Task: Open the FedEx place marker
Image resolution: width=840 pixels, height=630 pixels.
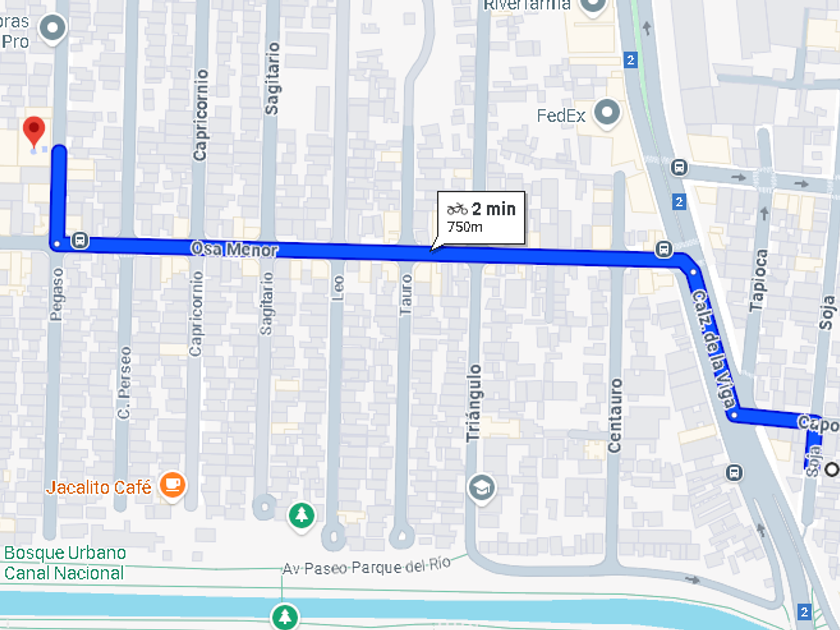Action: [x=607, y=113]
